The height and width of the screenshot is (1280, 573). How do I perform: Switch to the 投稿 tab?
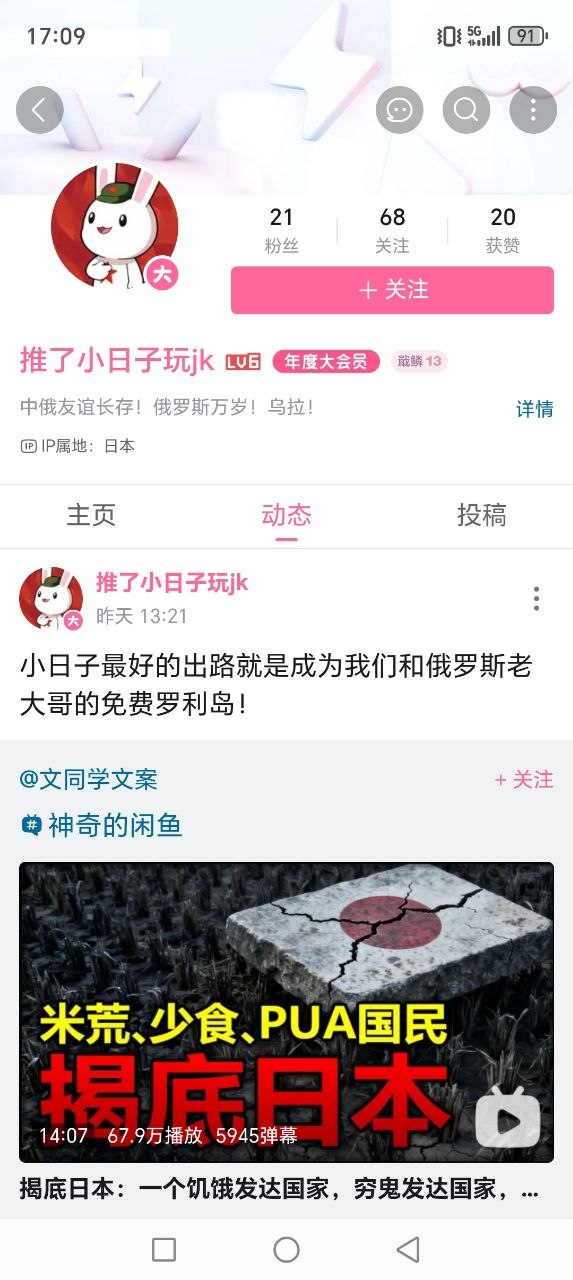coord(481,515)
